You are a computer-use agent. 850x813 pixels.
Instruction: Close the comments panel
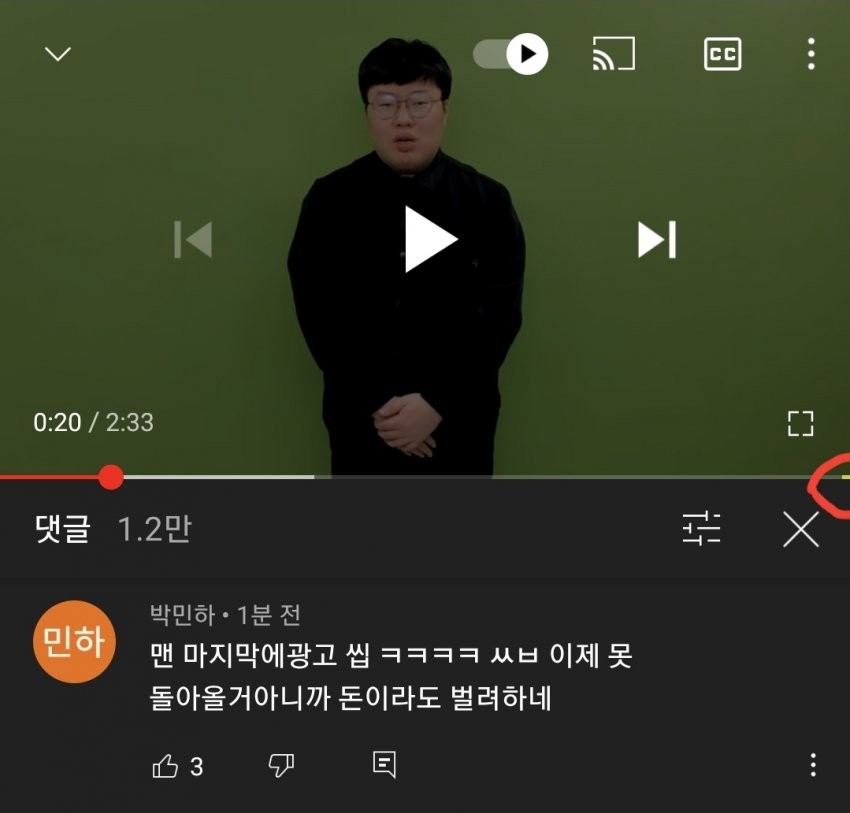point(800,529)
